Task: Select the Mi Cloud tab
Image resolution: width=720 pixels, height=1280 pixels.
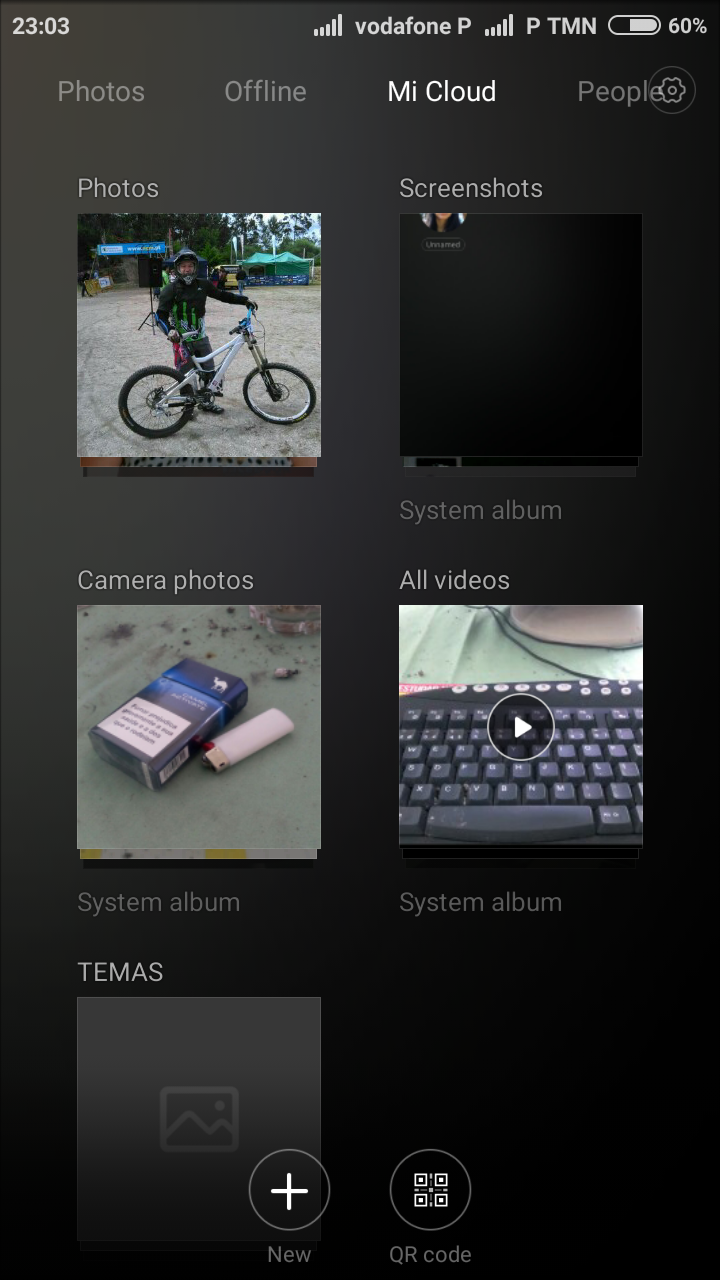Action: click(441, 91)
